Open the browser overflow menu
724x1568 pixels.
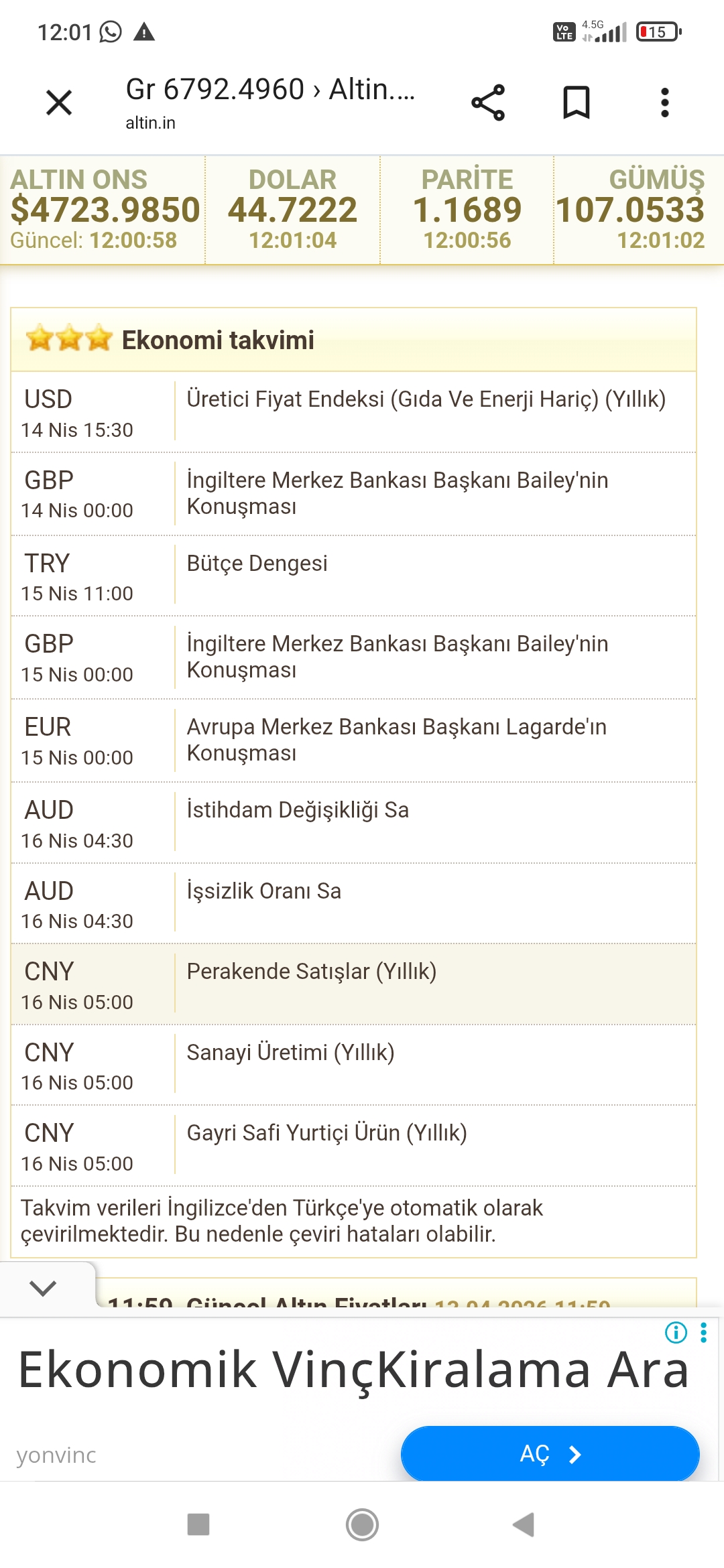(664, 103)
